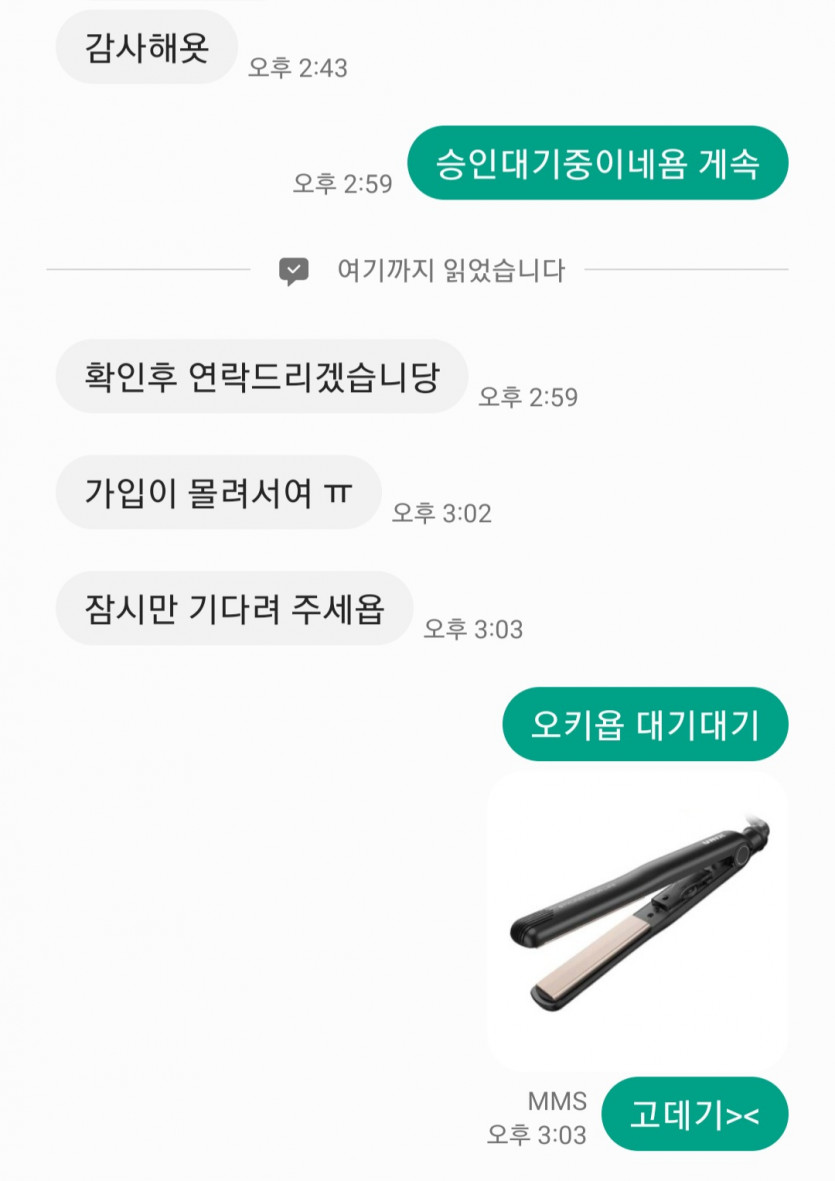Image resolution: width=835 pixels, height=1181 pixels.
Task: Open the hair straightener MMS image
Action: (x=637, y=918)
